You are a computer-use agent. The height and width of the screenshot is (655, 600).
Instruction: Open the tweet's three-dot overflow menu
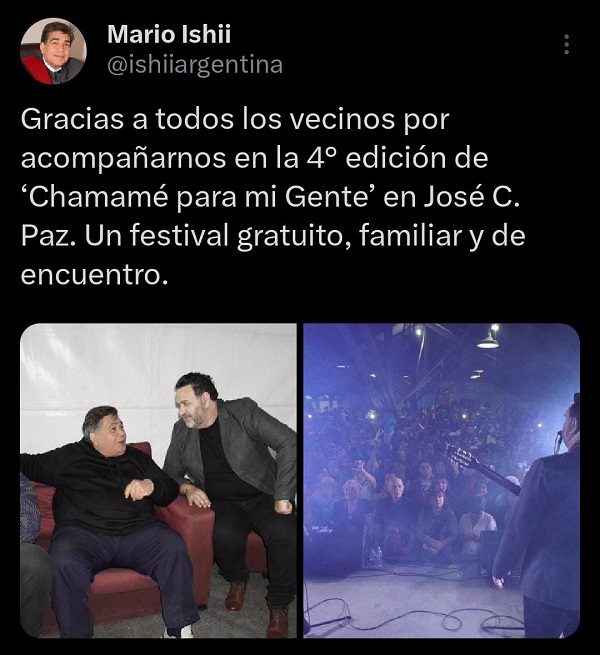coord(567,45)
